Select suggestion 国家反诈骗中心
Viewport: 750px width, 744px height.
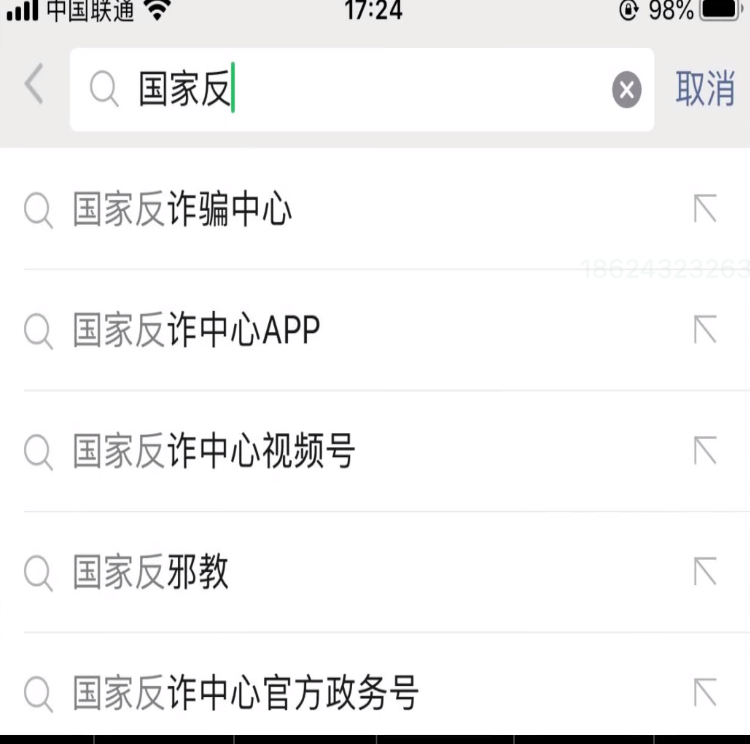tap(183, 210)
